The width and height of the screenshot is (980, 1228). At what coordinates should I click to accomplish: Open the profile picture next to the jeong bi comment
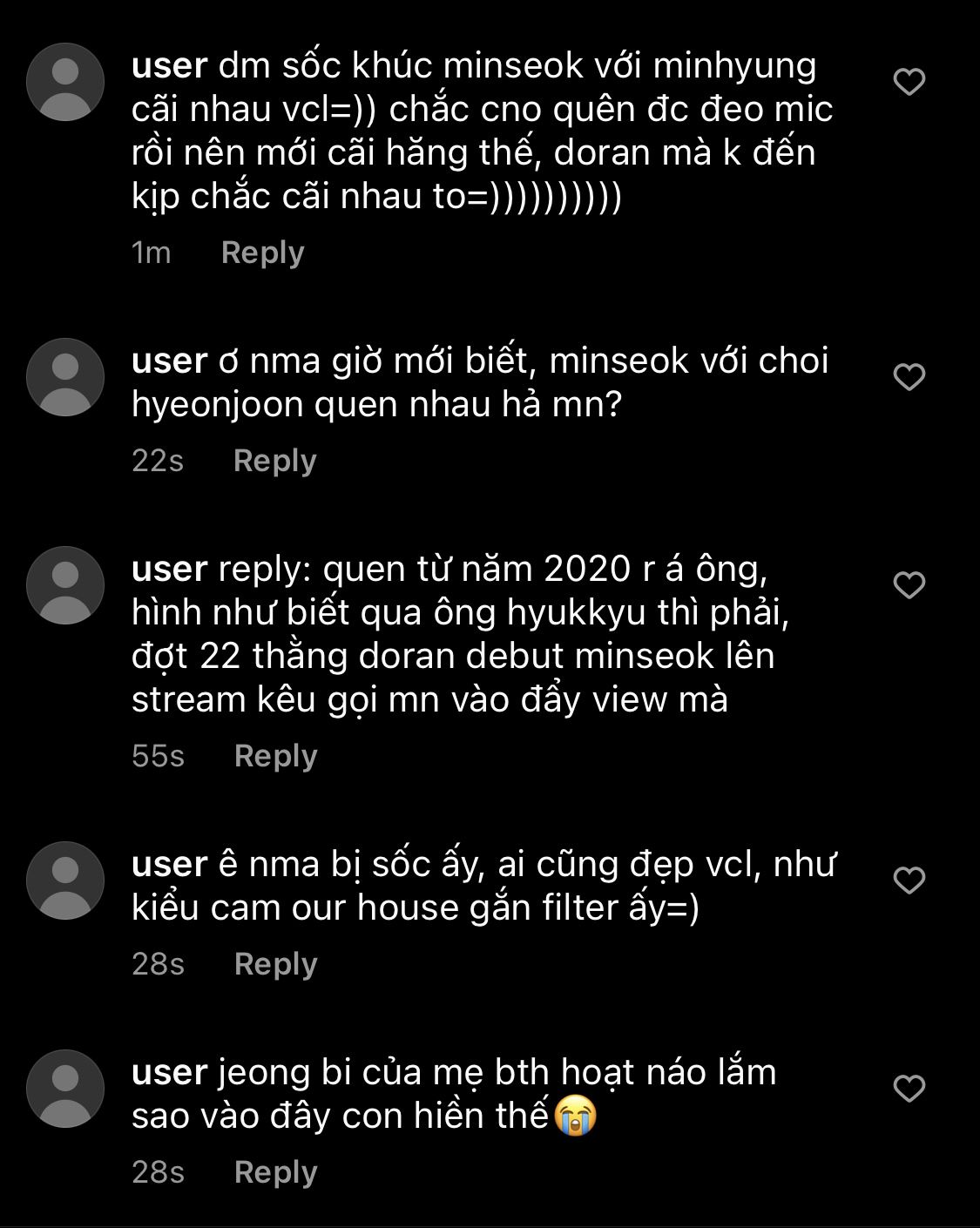[65, 1089]
